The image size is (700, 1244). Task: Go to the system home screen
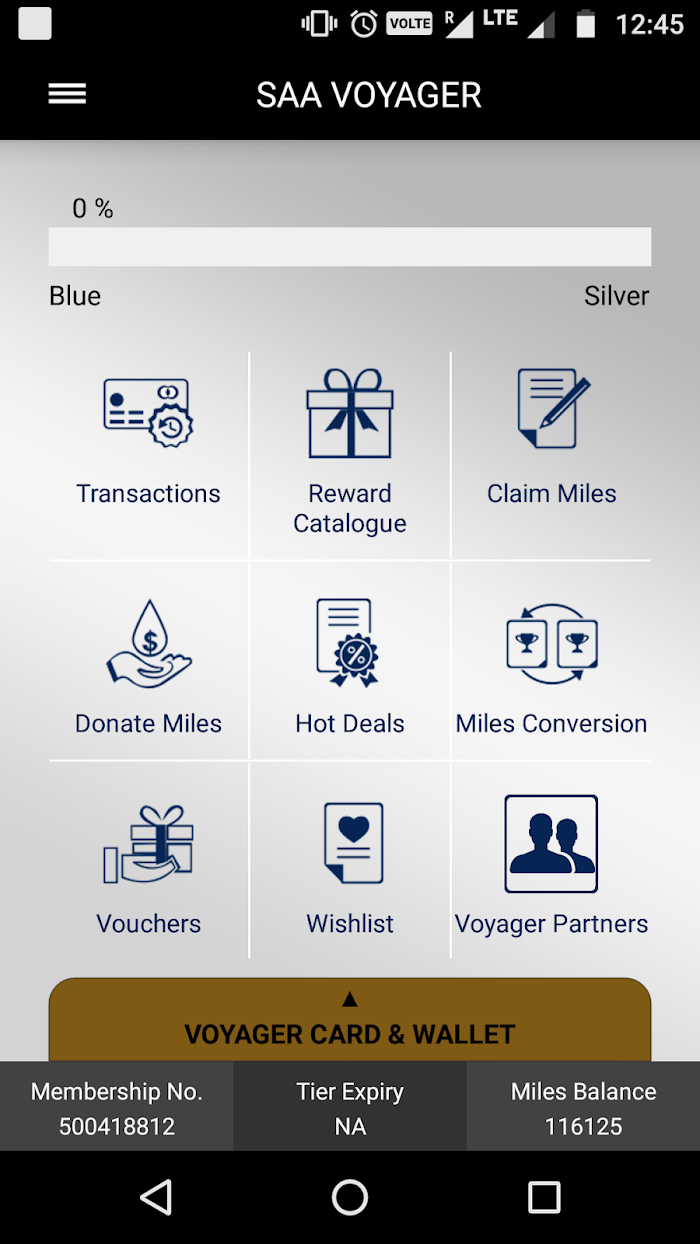pos(350,1197)
